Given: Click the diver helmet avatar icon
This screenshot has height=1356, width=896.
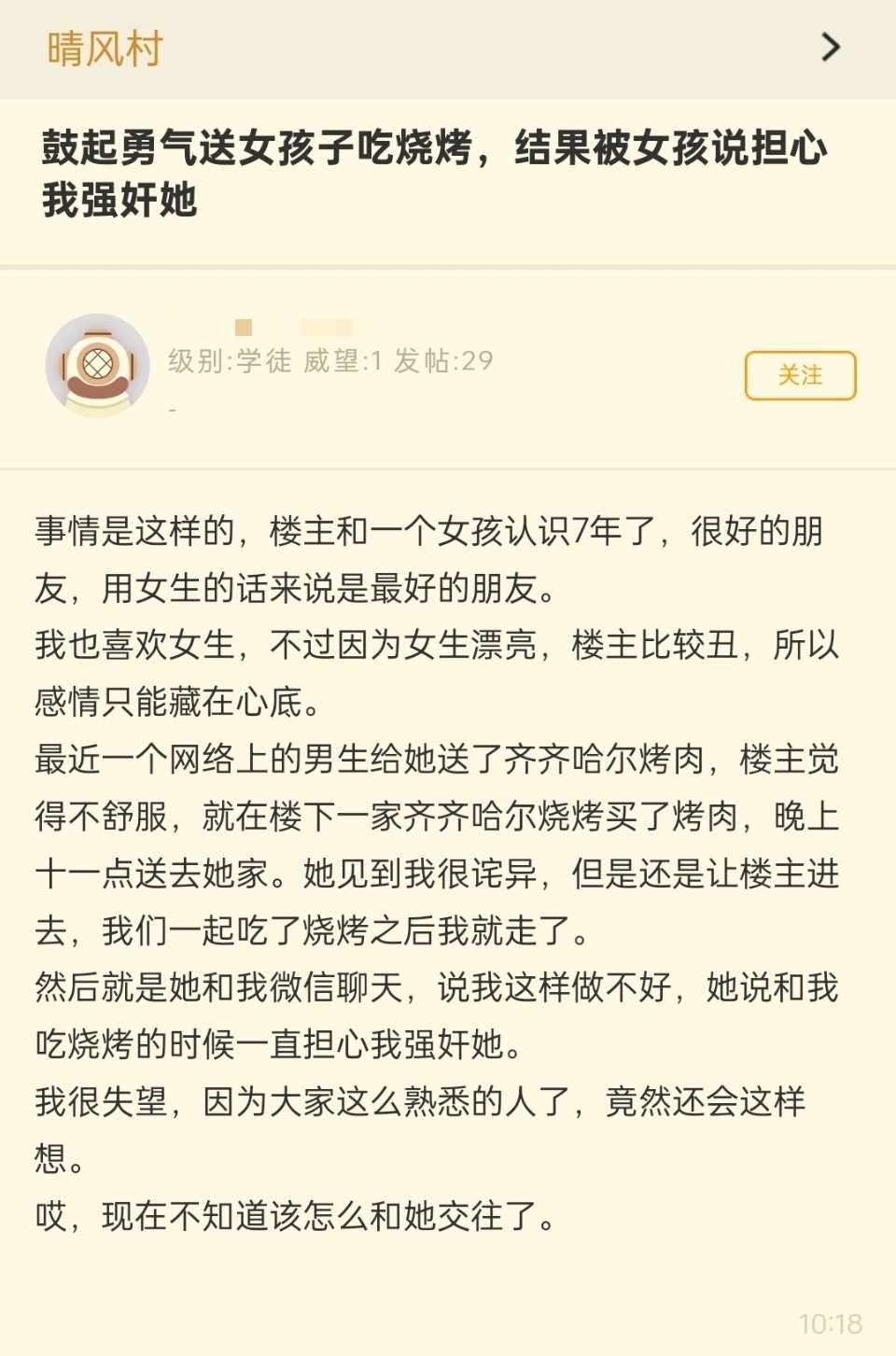Looking at the screenshot, I should [x=98, y=364].
